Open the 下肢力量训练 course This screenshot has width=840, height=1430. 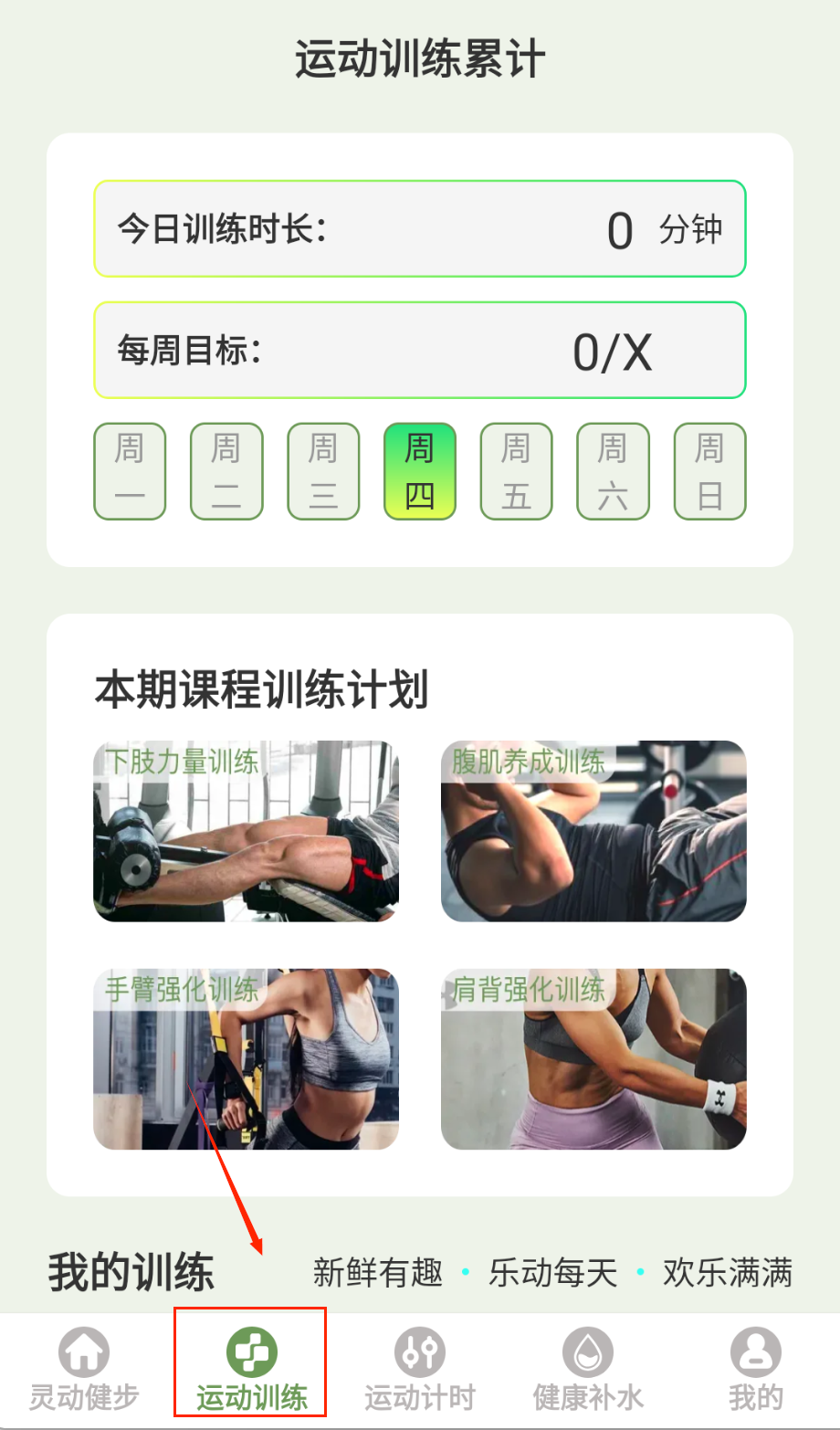point(246,831)
